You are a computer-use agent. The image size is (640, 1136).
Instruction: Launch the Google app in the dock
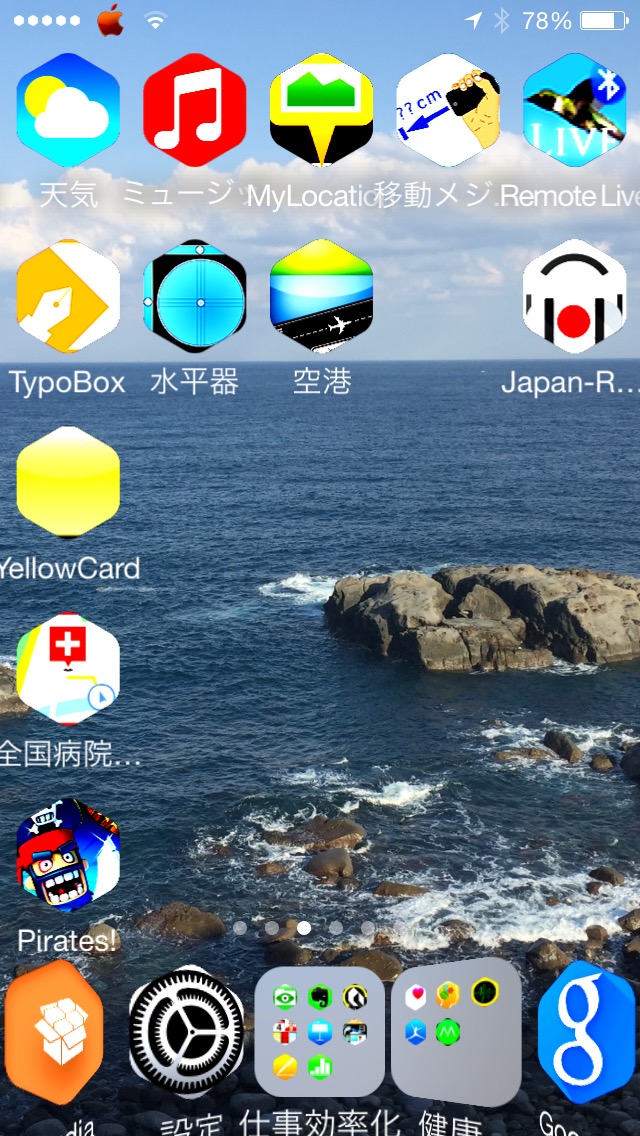[x=586, y=1032]
